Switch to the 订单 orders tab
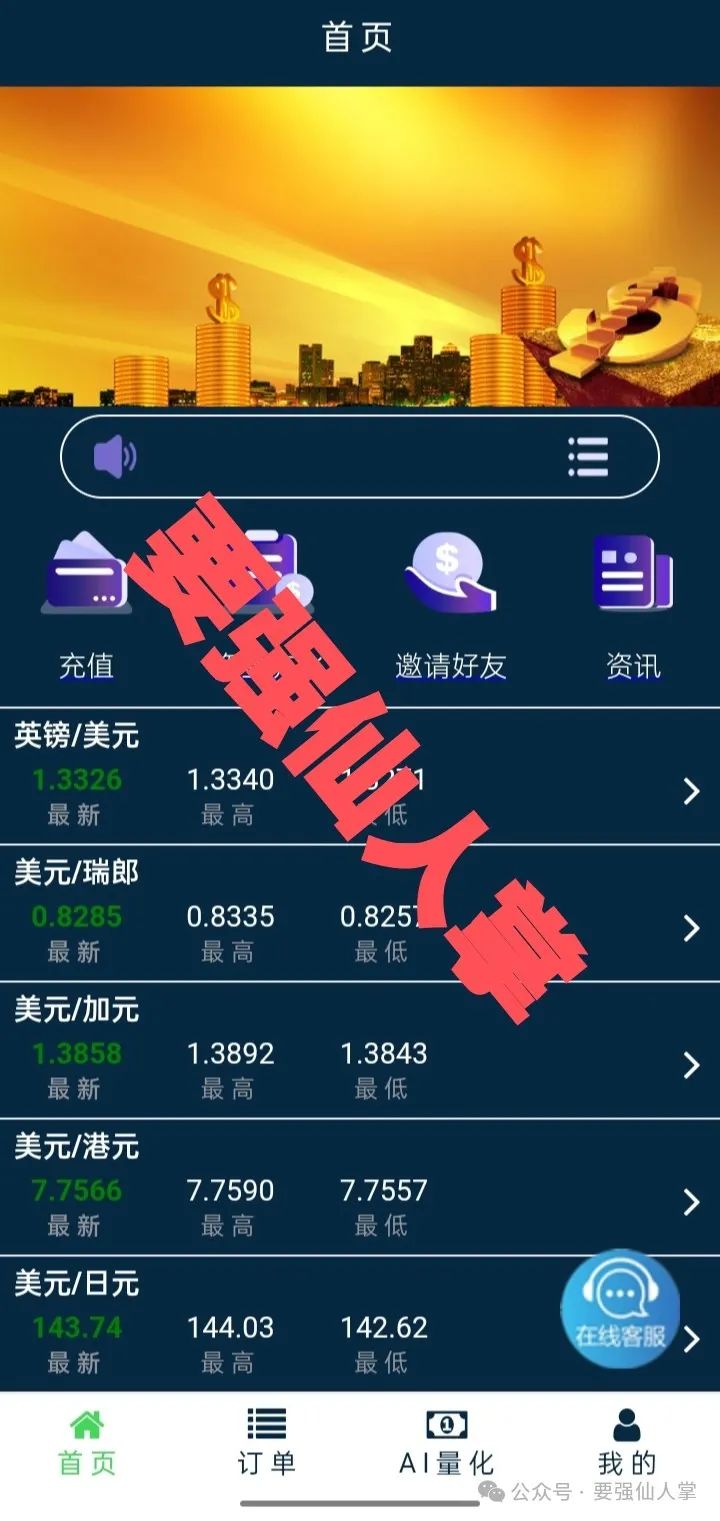This screenshot has height=1521, width=720. [x=266, y=1442]
